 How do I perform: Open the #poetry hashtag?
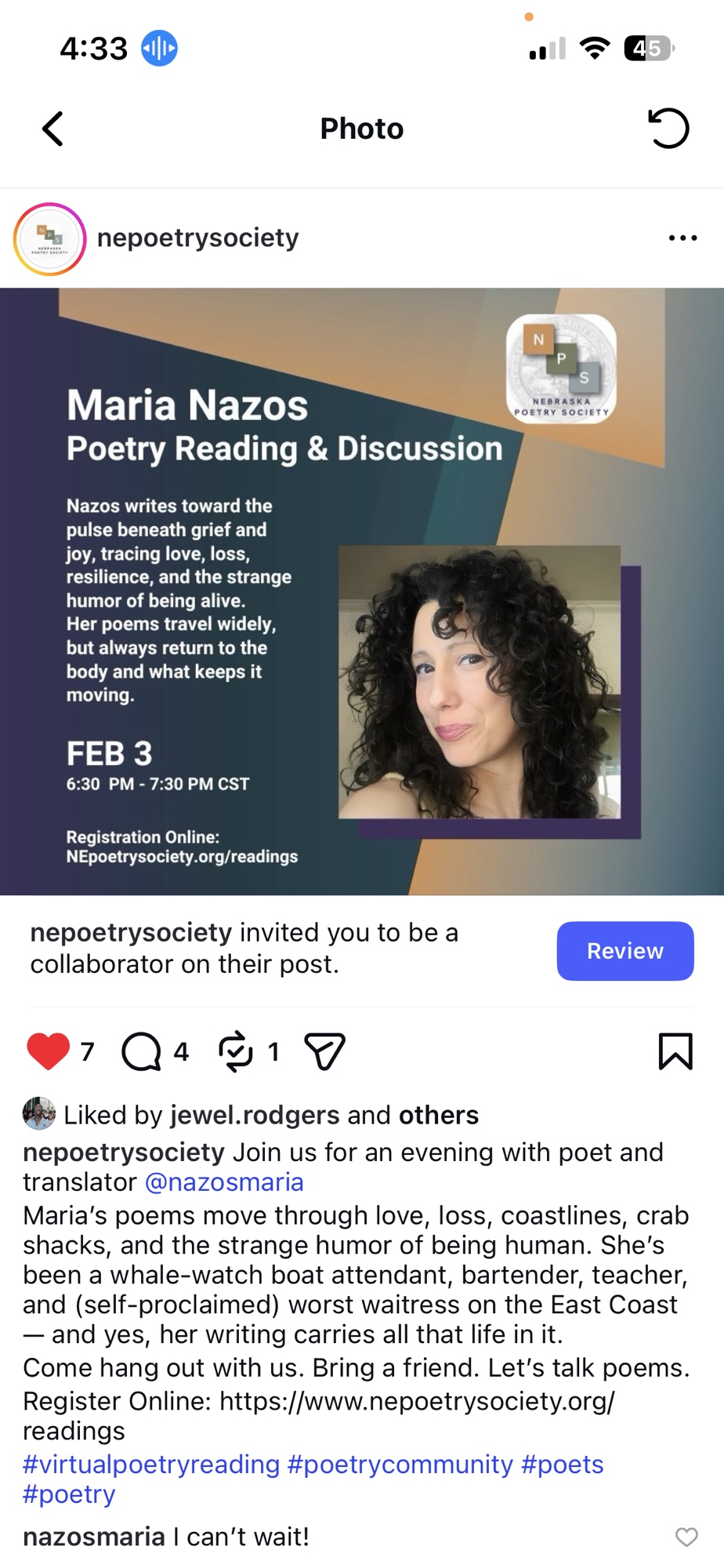[69, 1494]
